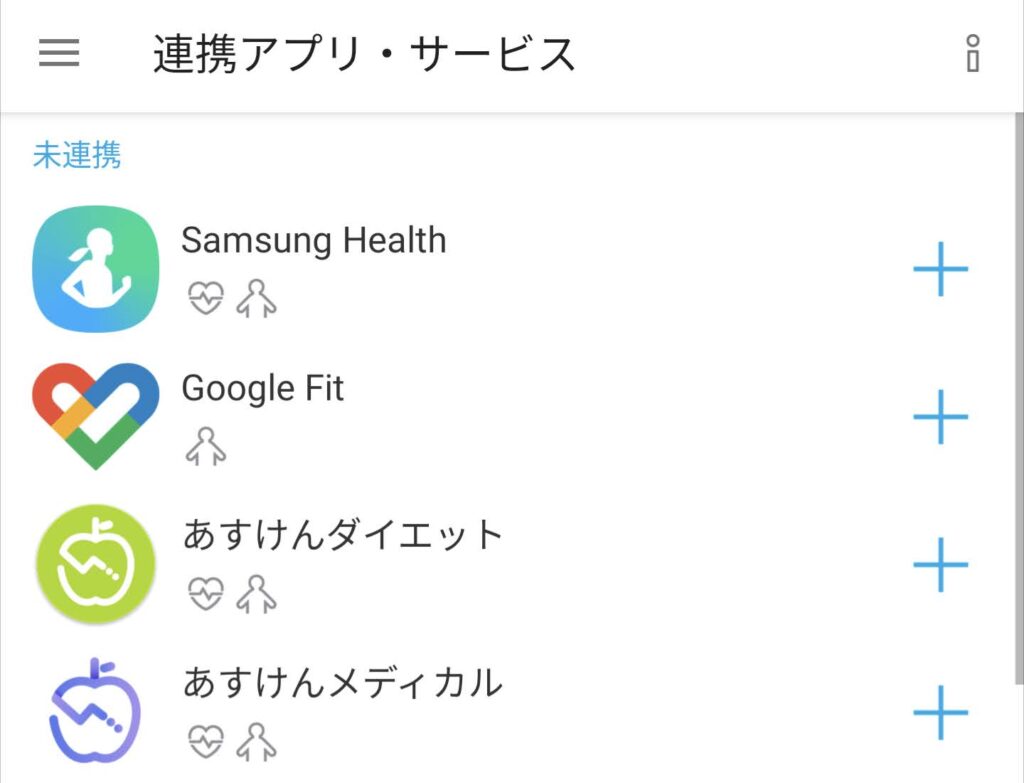Tap the plus next to あすけんダイエット
Screen dimensions: 1024x783
940,565
